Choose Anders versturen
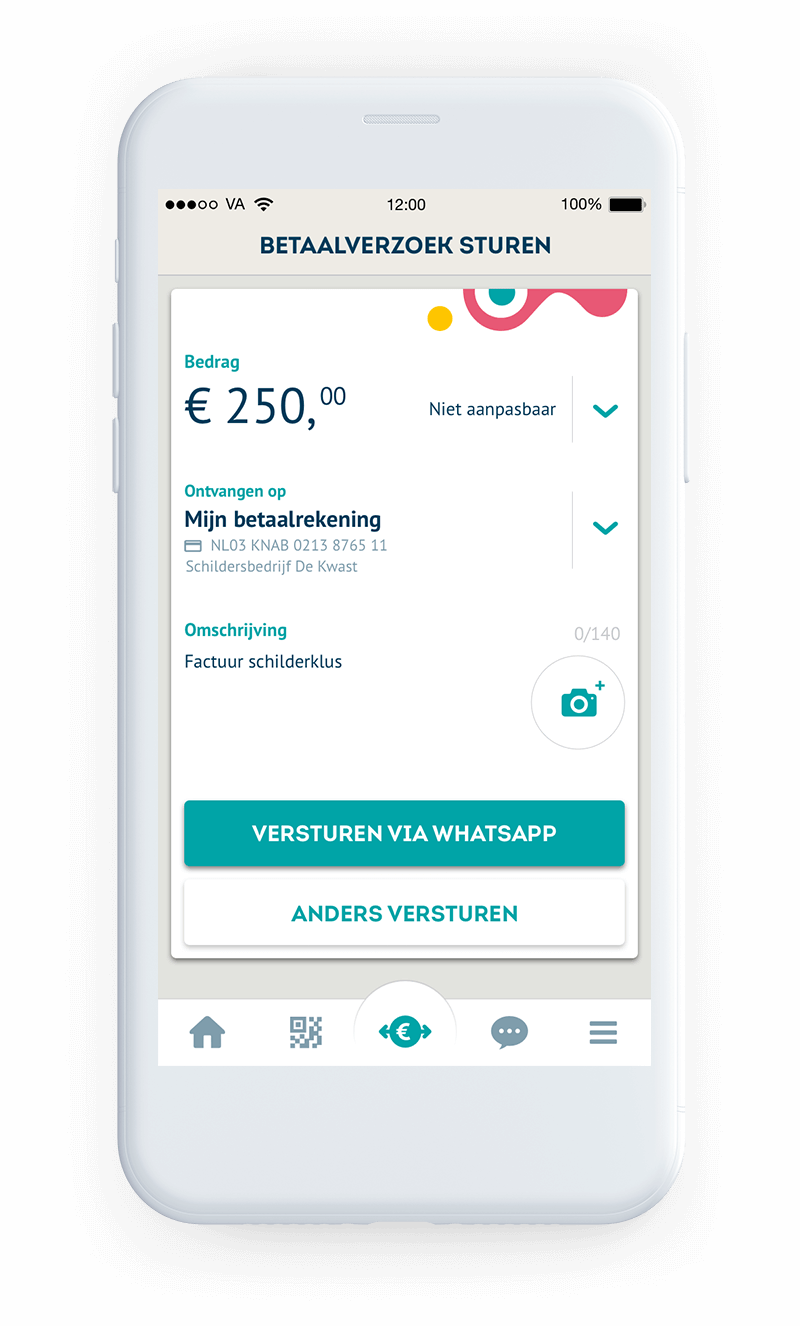 coord(404,913)
